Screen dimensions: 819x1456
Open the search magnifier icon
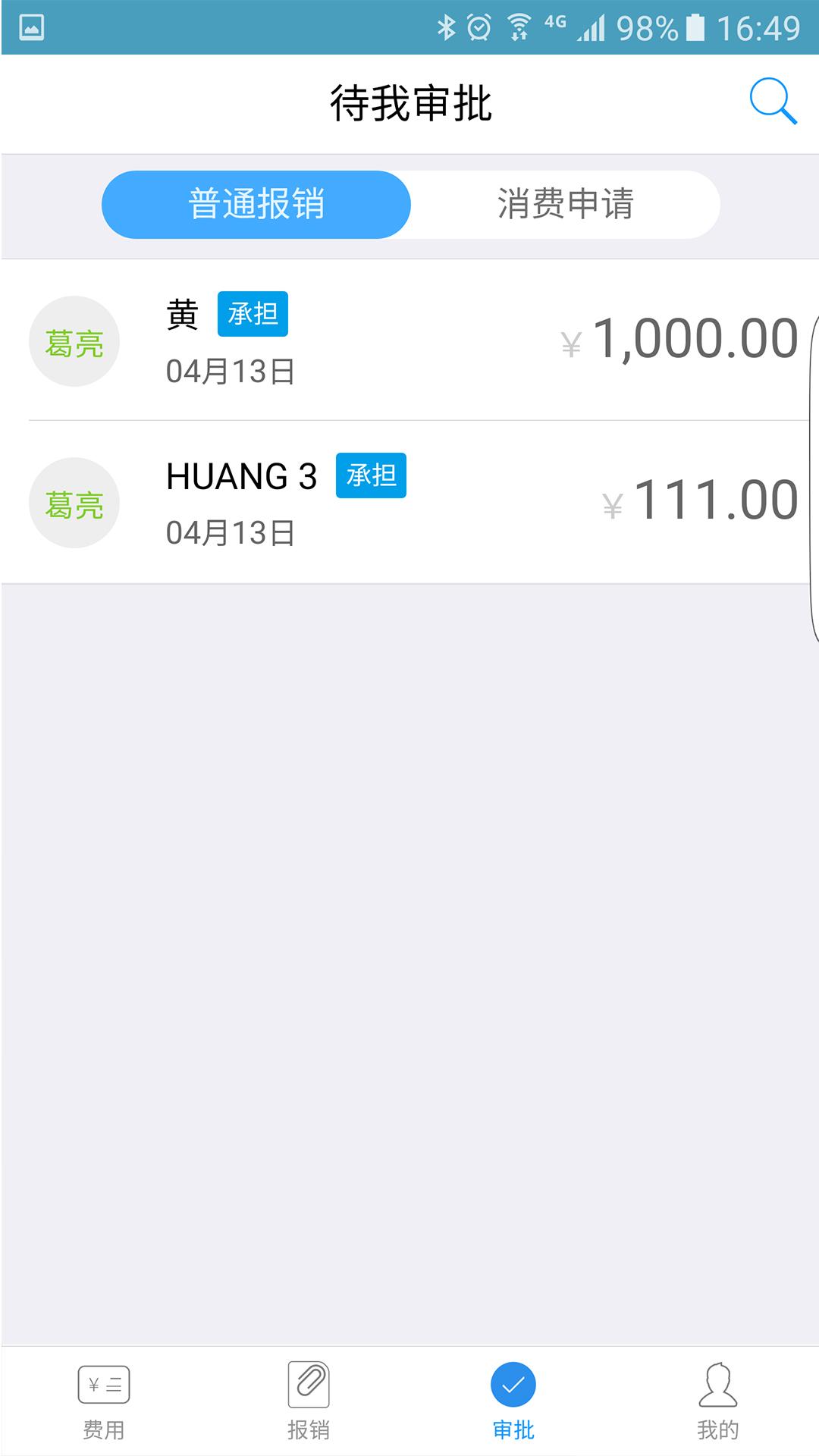tap(773, 101)
